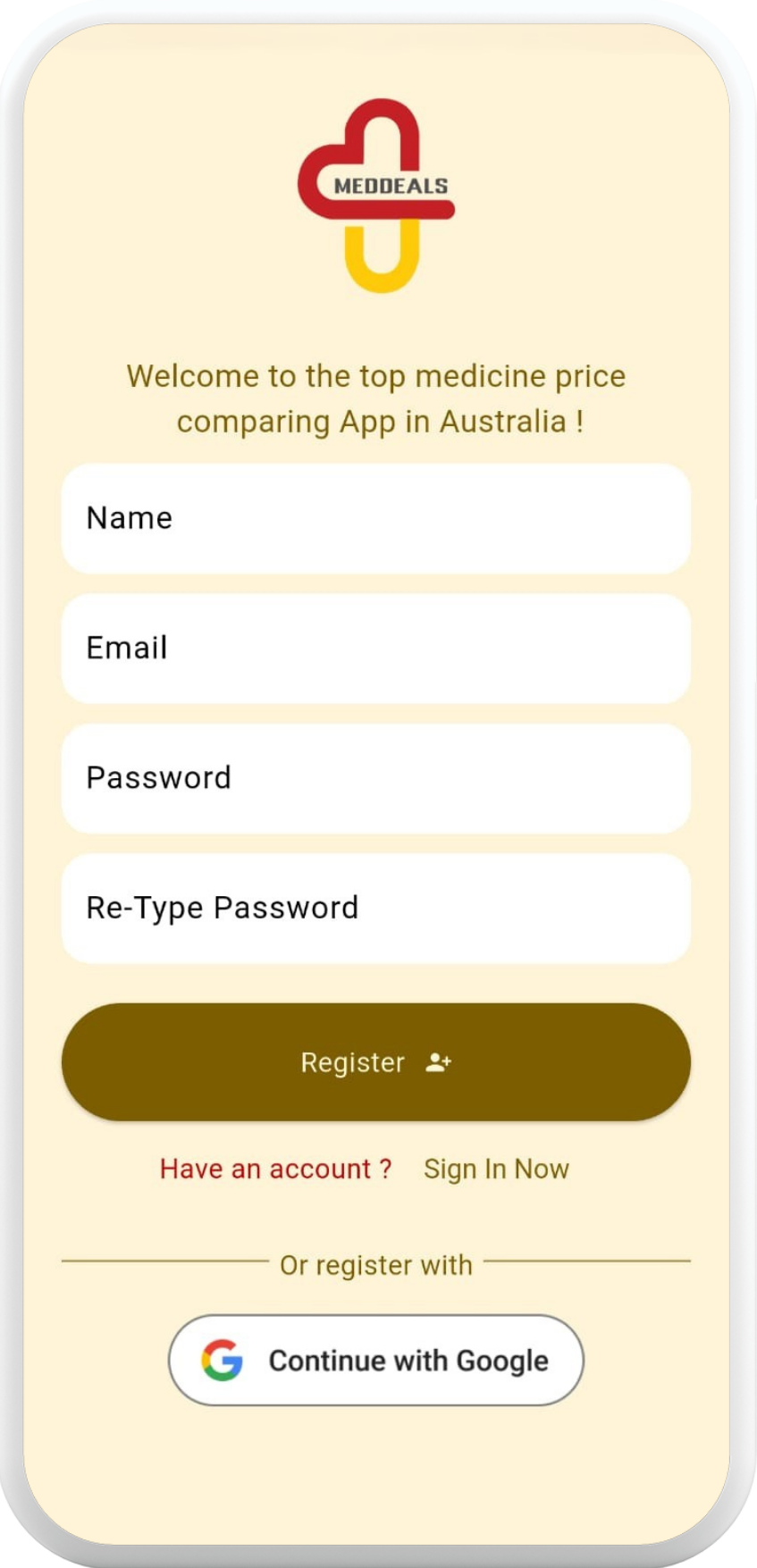The height and width of the screenshot is (1568, 757).
Task: Tap the Re-Type Password field
Action: point(375,909)
